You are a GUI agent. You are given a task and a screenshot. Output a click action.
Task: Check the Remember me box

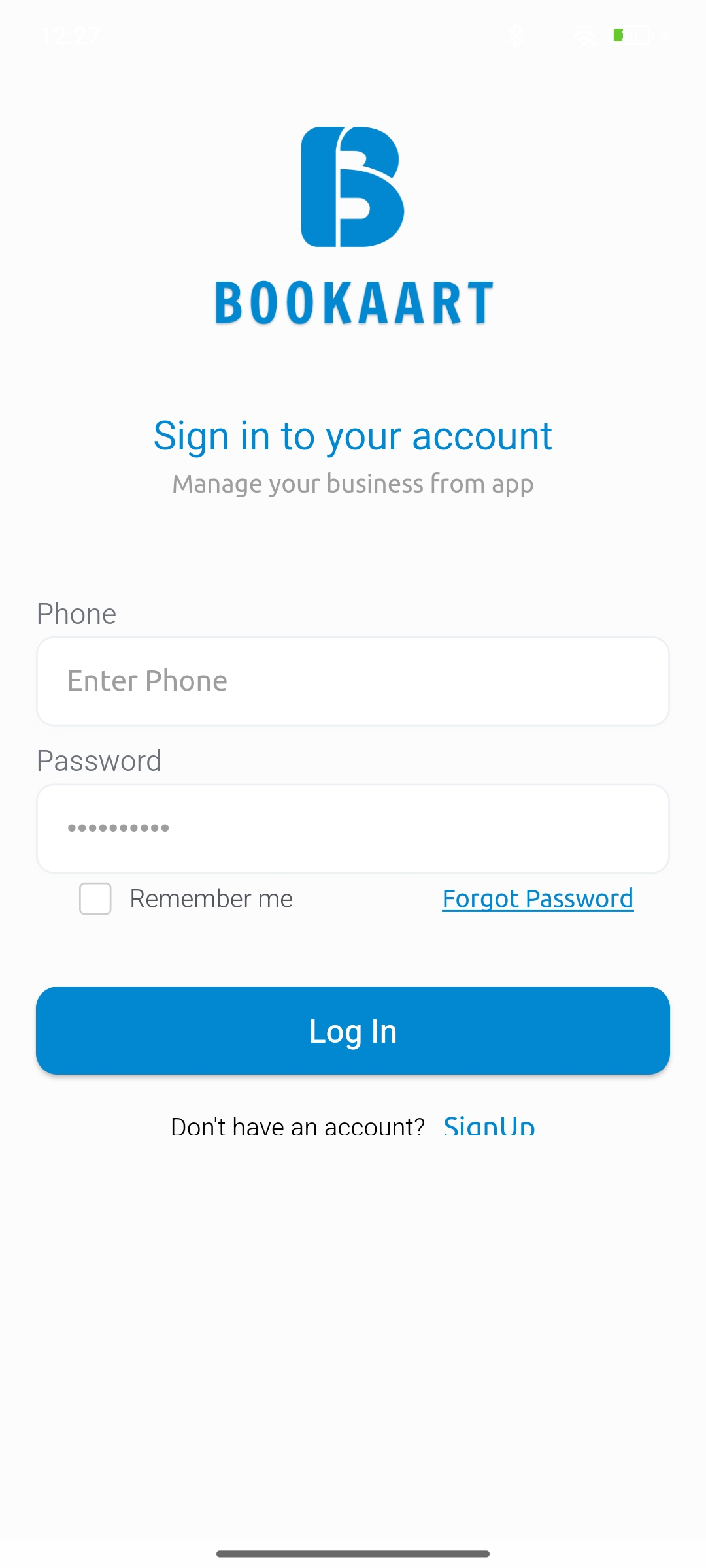coord(95,899)
